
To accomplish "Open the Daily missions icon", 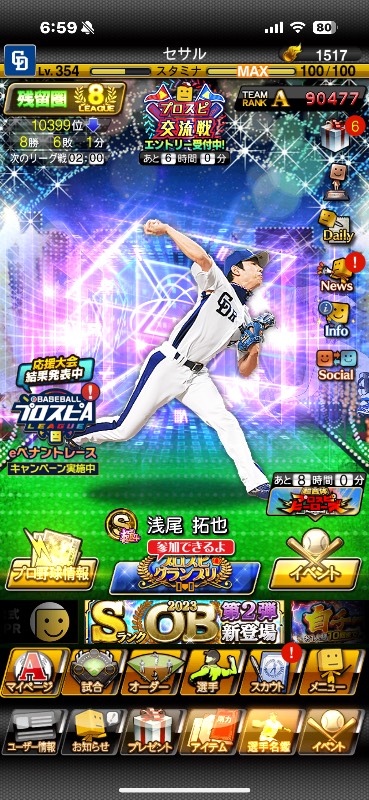I will coord(337,227).
